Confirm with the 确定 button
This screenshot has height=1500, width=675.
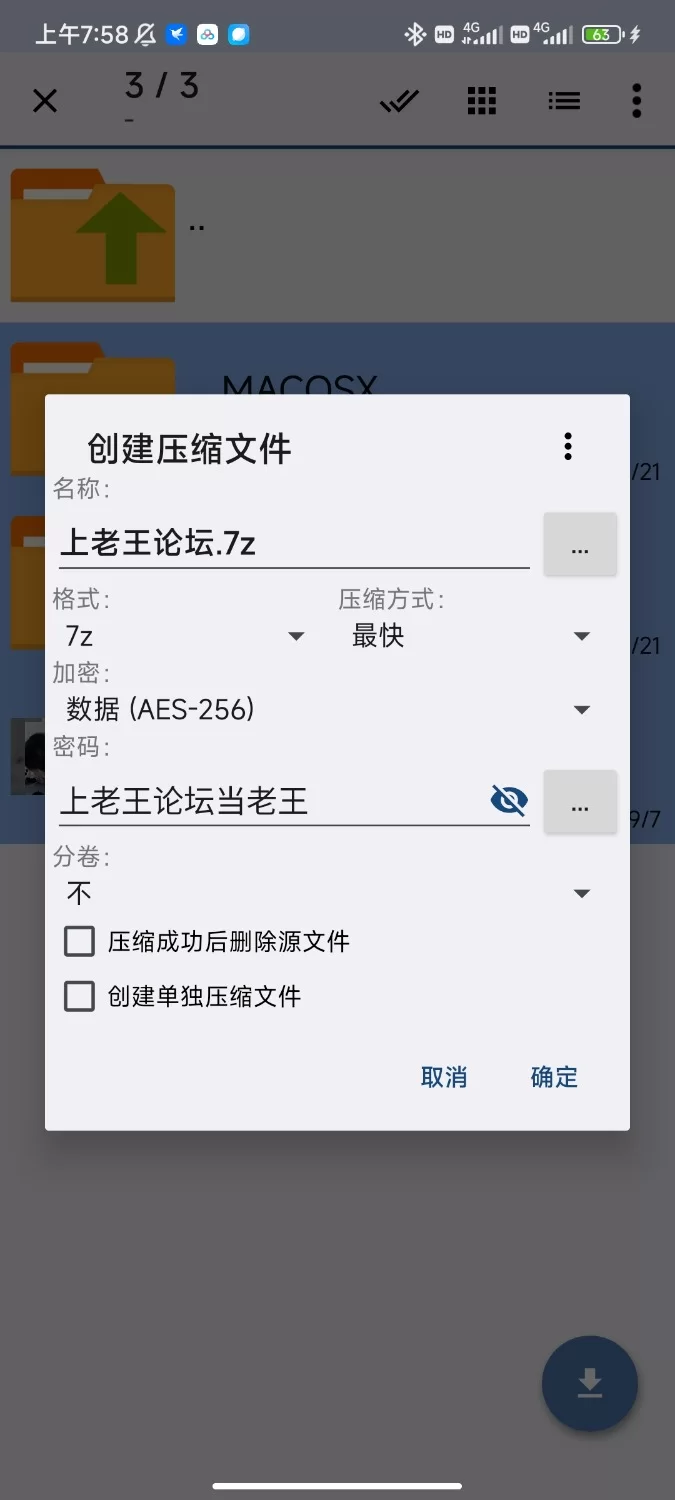click(x=554, y=1077)
